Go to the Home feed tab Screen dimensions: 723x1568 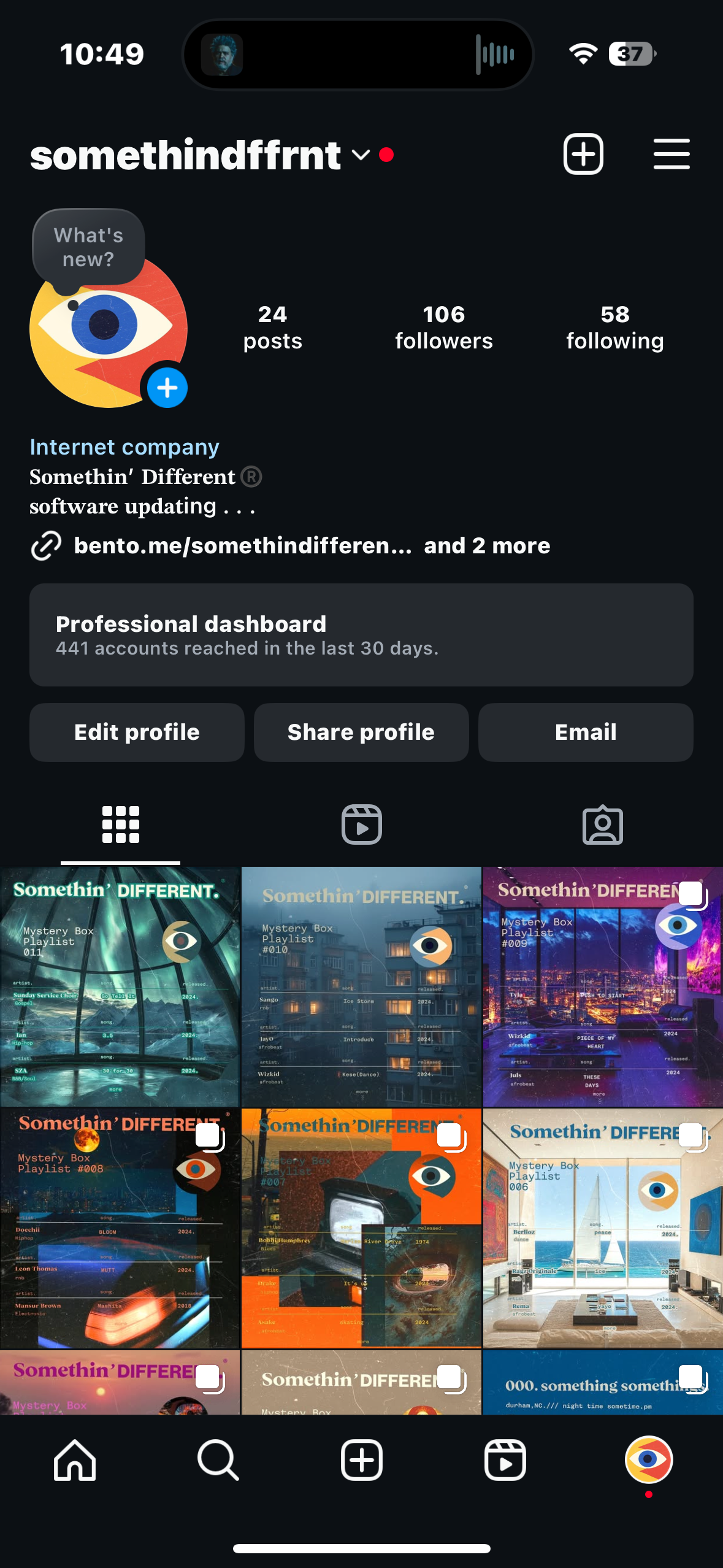[75, 1460]
